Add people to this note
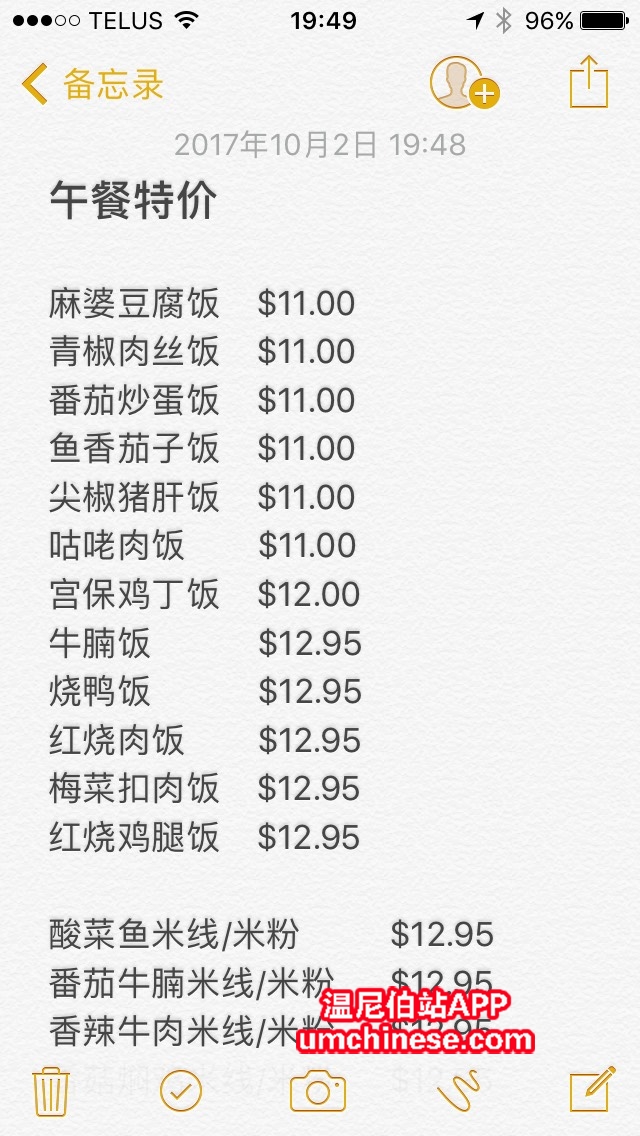 [x=462, y=84]
